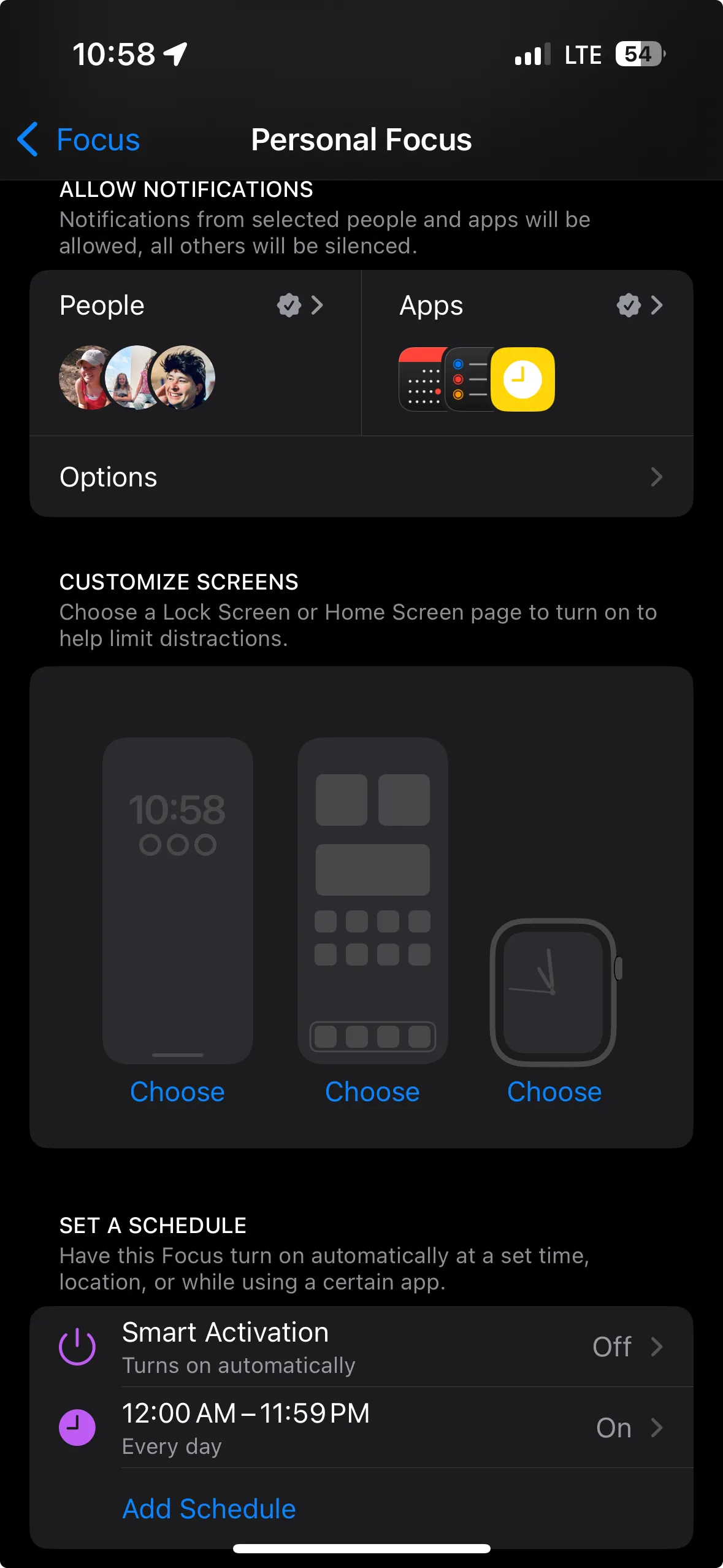Edit the 12:00 AM – 11:59 PM schedule

point(361,1428)
